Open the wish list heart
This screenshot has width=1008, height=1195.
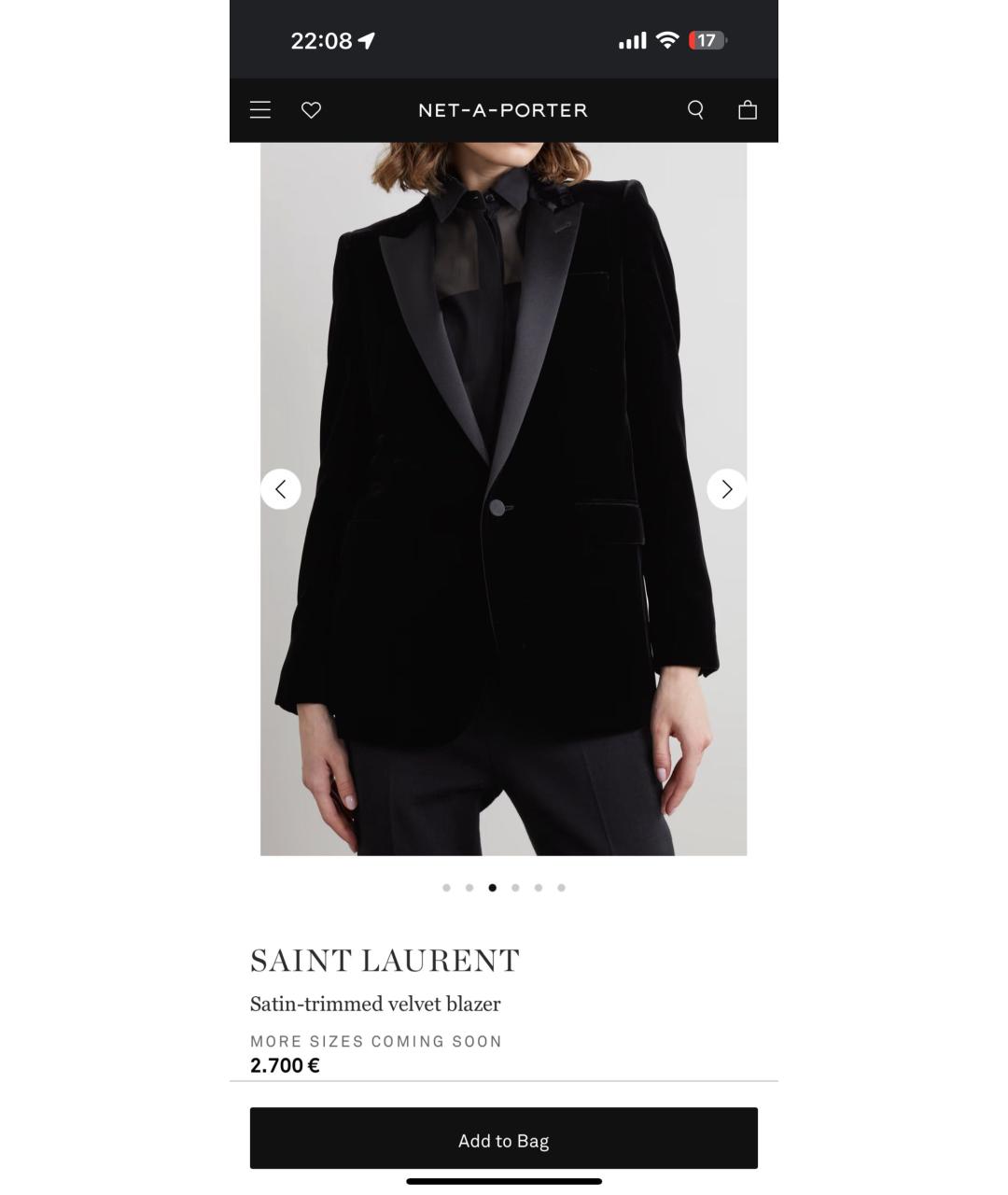(311, 110)
